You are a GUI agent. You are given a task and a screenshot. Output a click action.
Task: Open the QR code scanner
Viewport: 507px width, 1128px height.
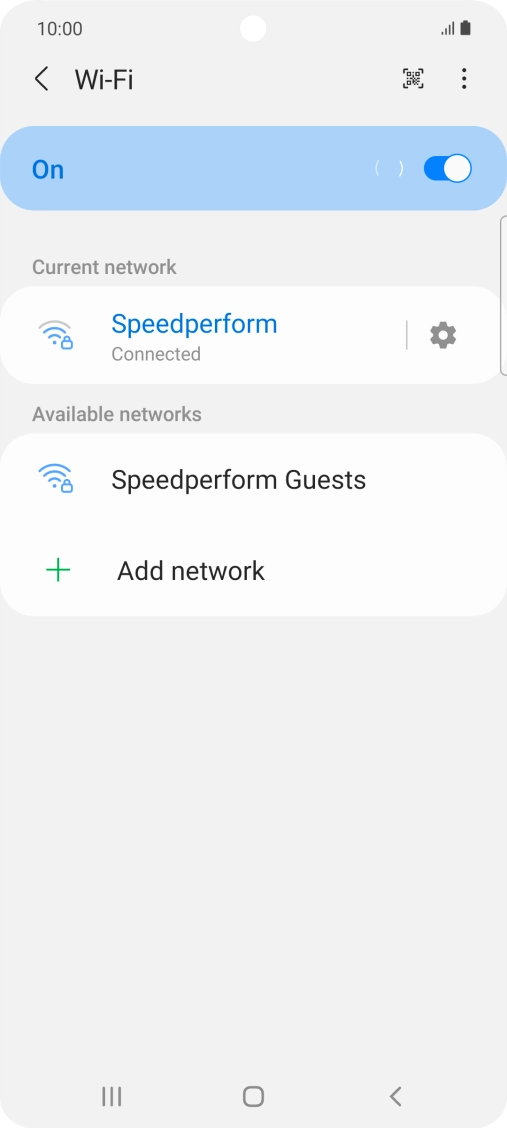tap(413, 79)
